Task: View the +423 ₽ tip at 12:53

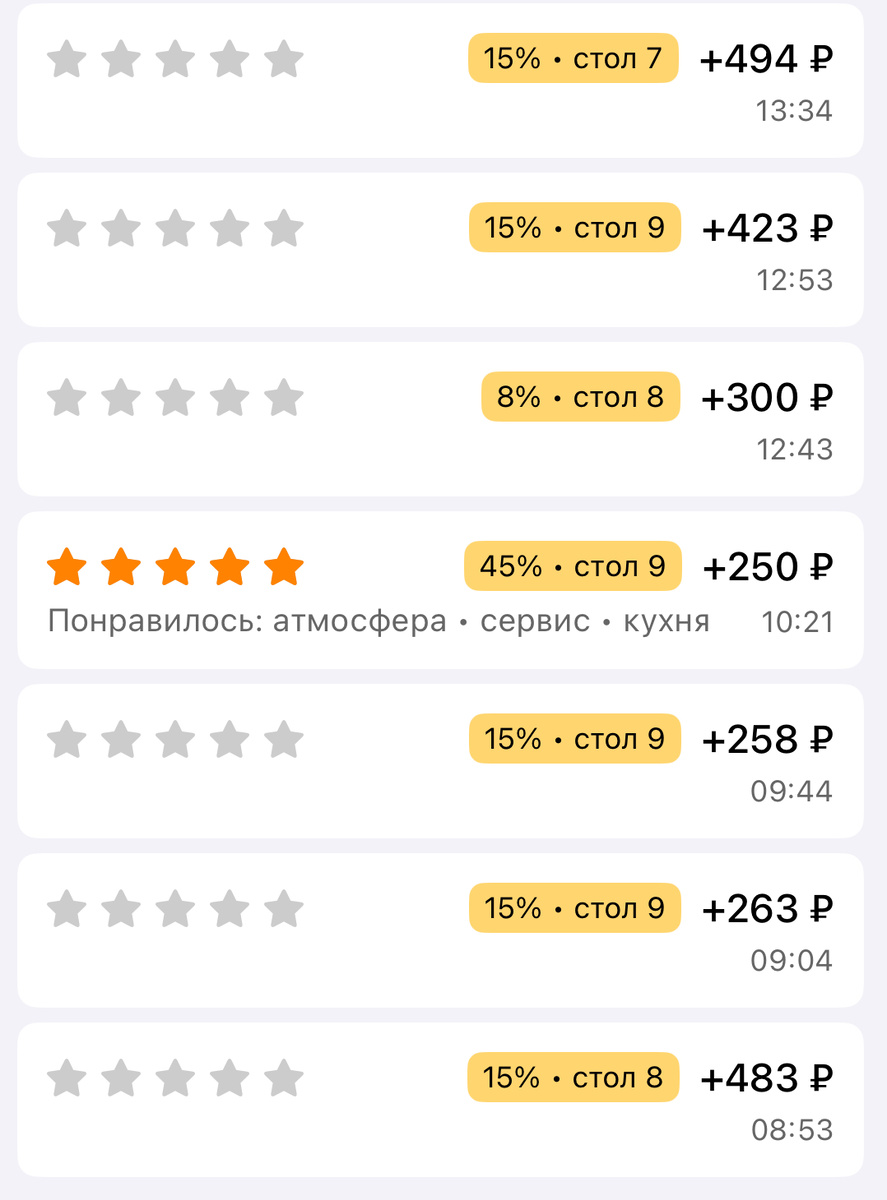Action: [440, 250]
